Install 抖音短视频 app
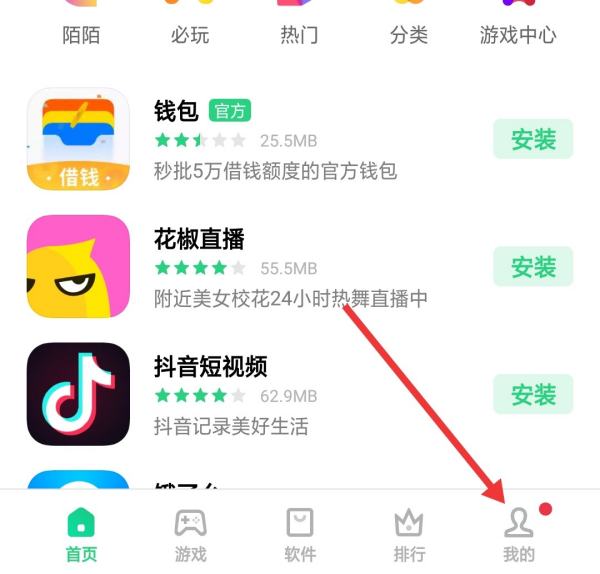 (x=533, y=395)
